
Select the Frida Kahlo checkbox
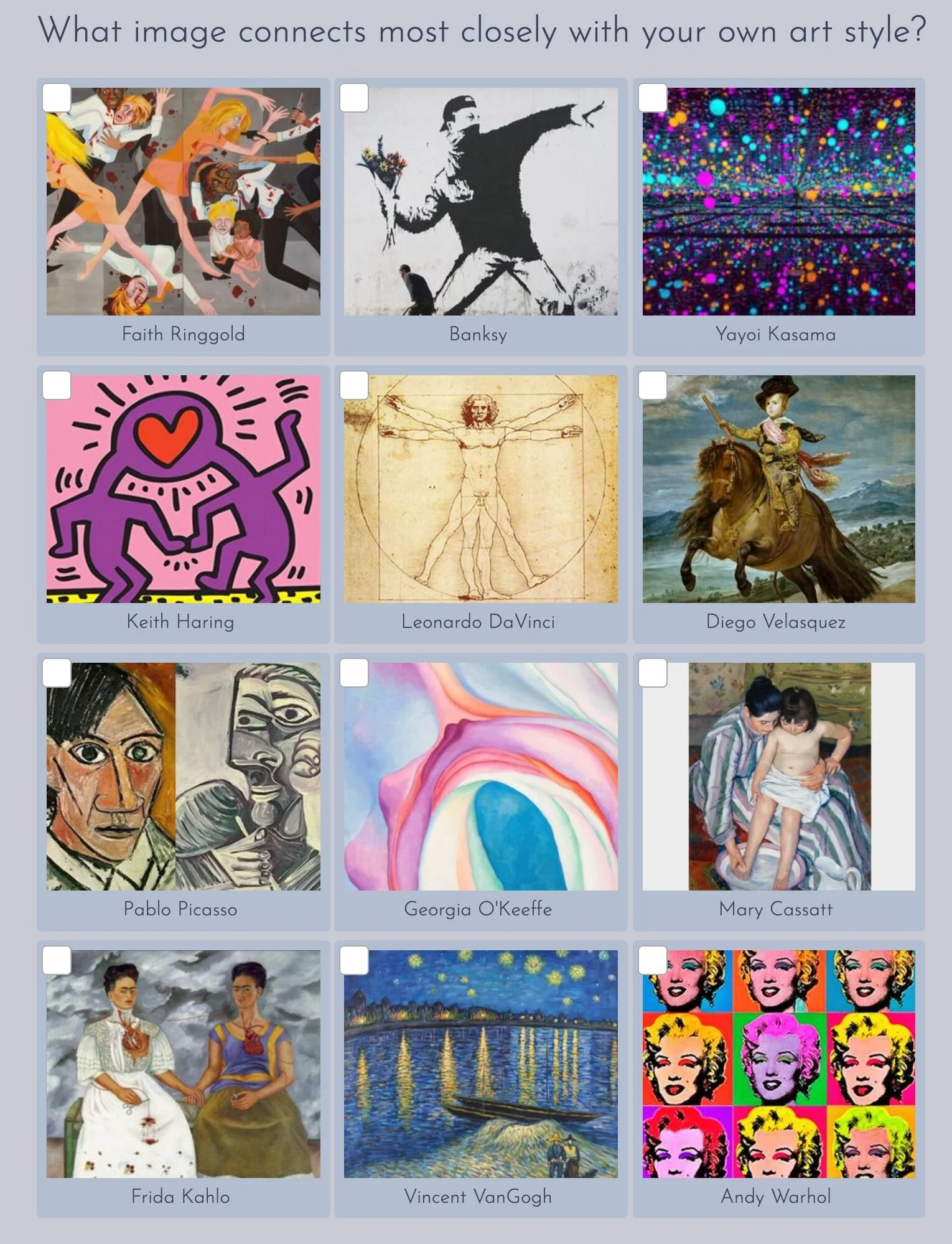pos(56,961)
